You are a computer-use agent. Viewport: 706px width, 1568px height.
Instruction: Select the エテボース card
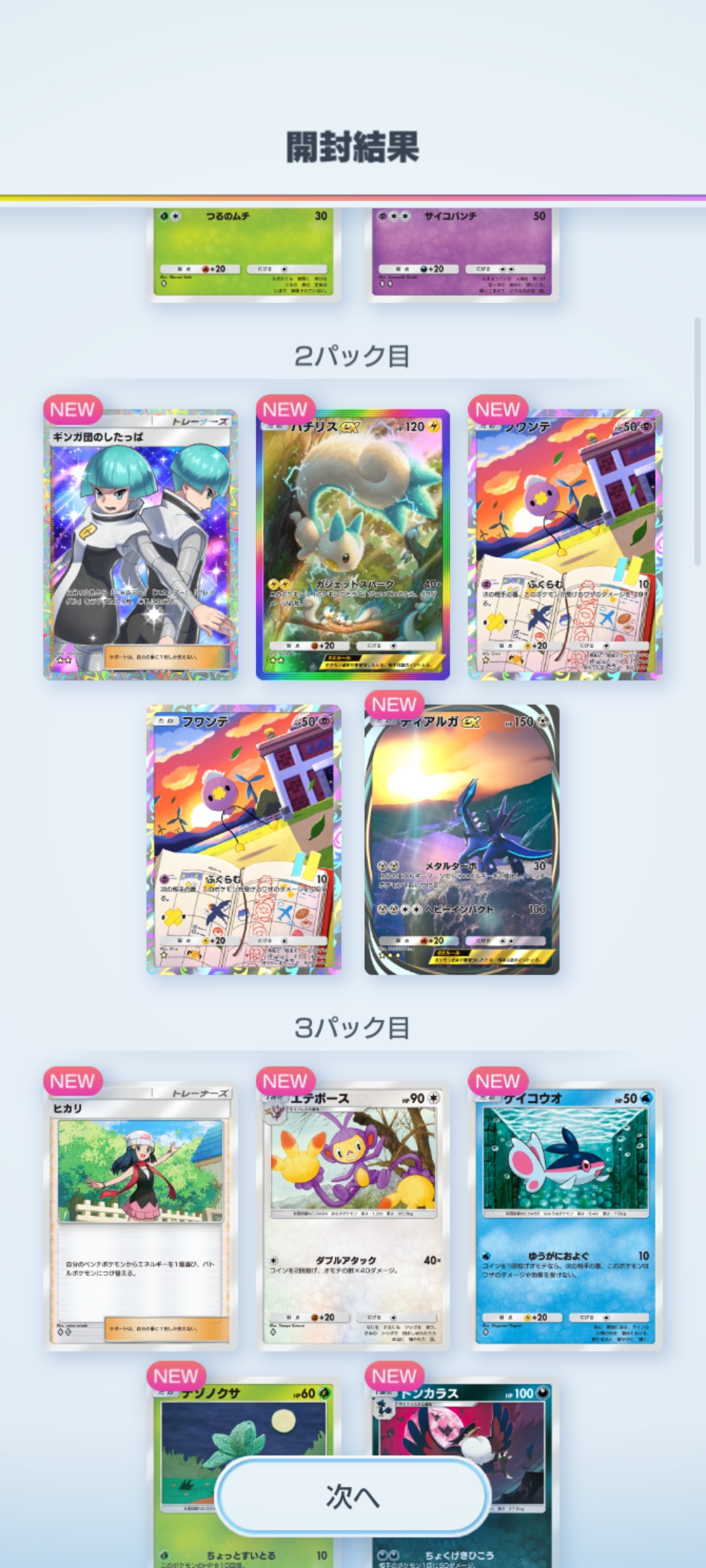(x=353, y=1216)
